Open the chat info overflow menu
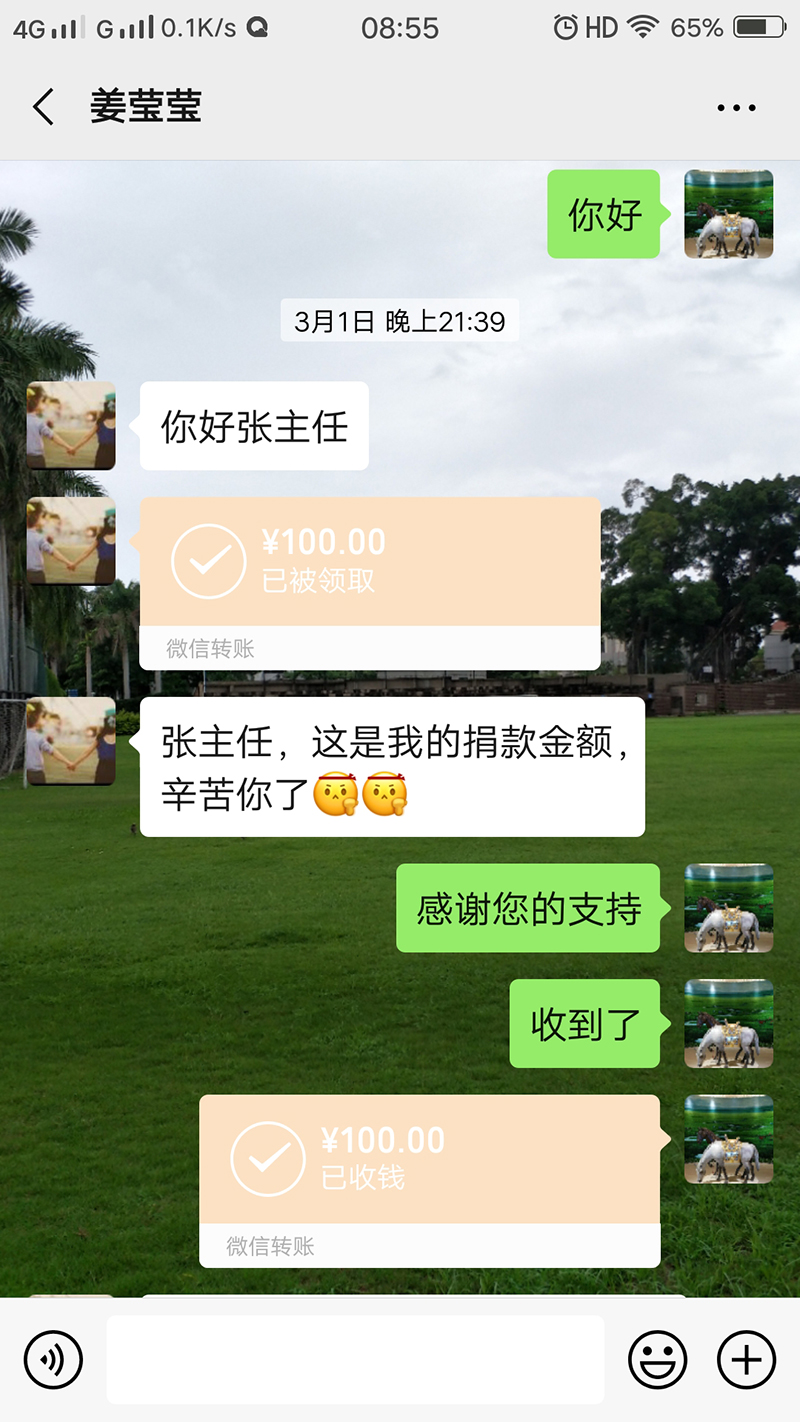The width and height of the screenshot is (800, 1422). click(736, 108)
